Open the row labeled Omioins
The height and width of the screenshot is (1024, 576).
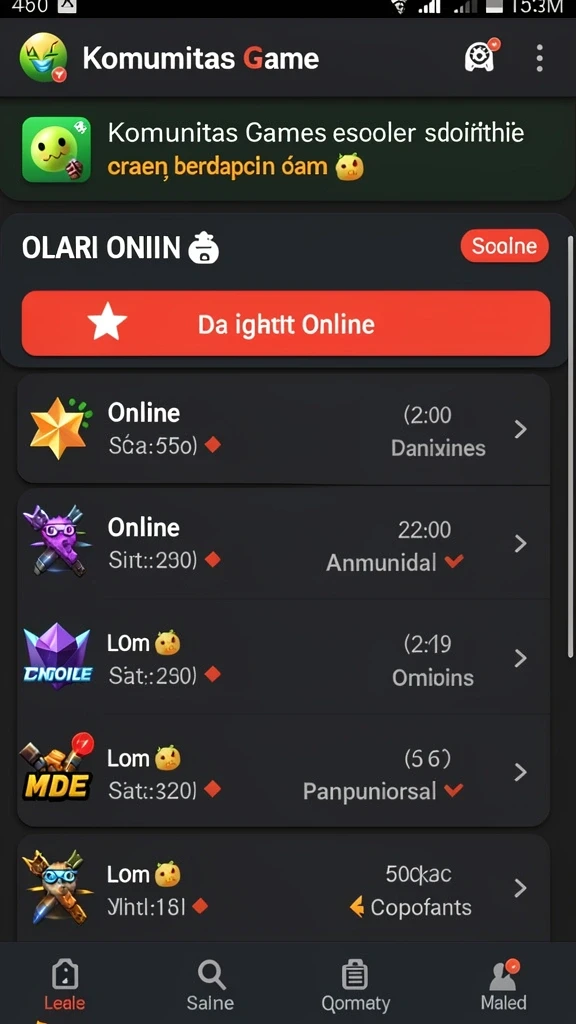(x=283, y=658)
